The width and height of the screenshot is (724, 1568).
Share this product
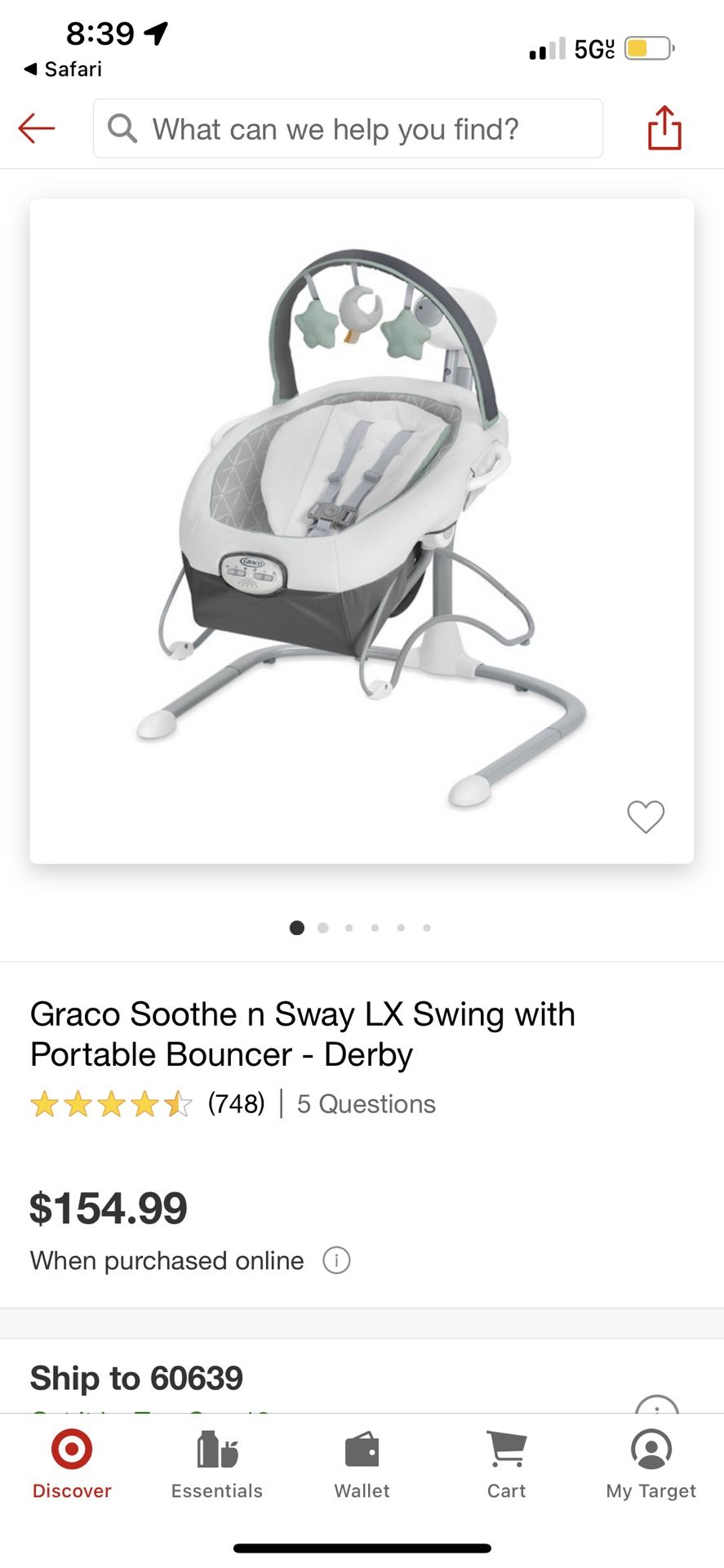coord(664,127)
